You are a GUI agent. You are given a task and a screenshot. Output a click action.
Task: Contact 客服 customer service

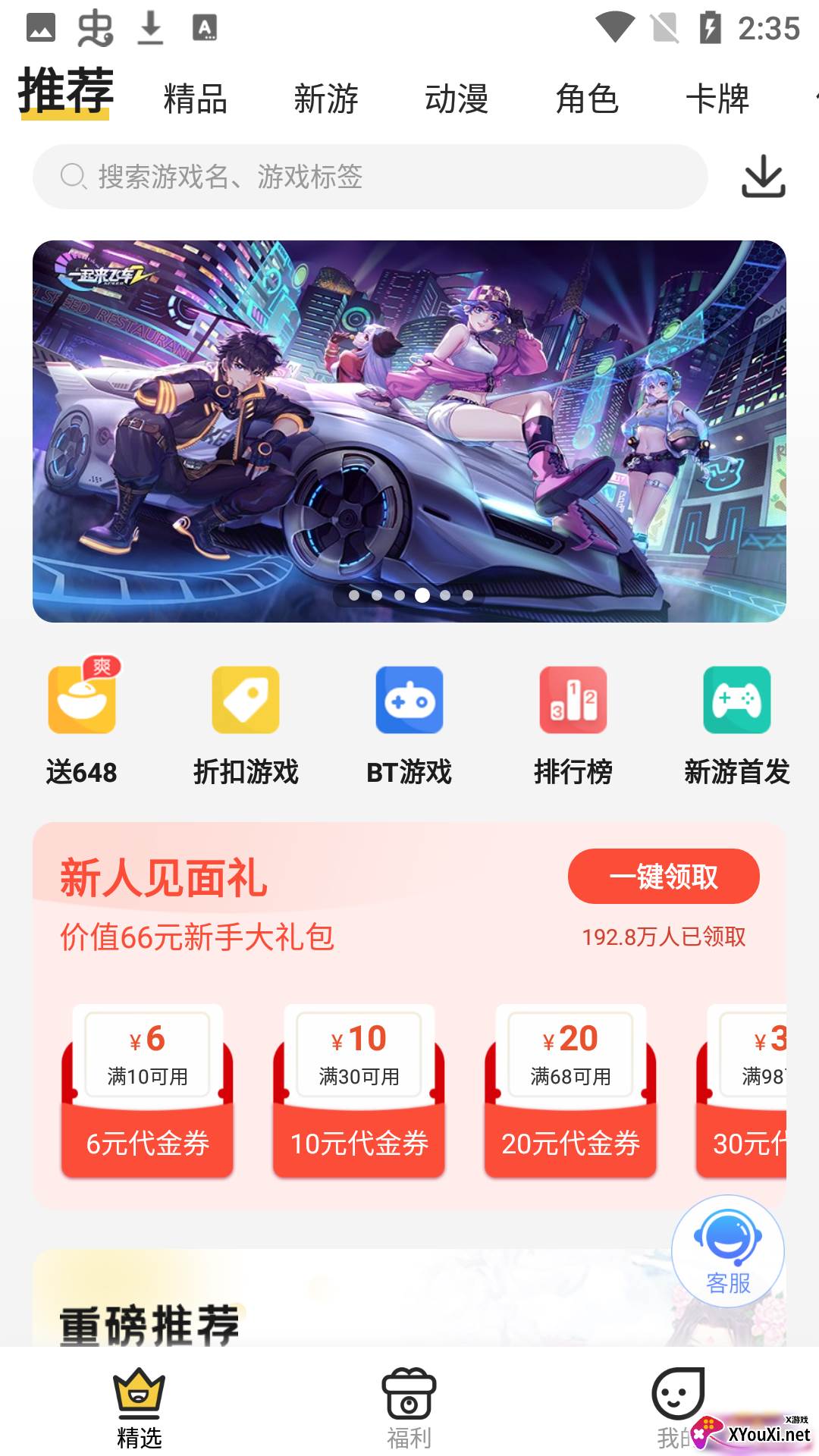pyautogui.click(x=728, y=1251)
